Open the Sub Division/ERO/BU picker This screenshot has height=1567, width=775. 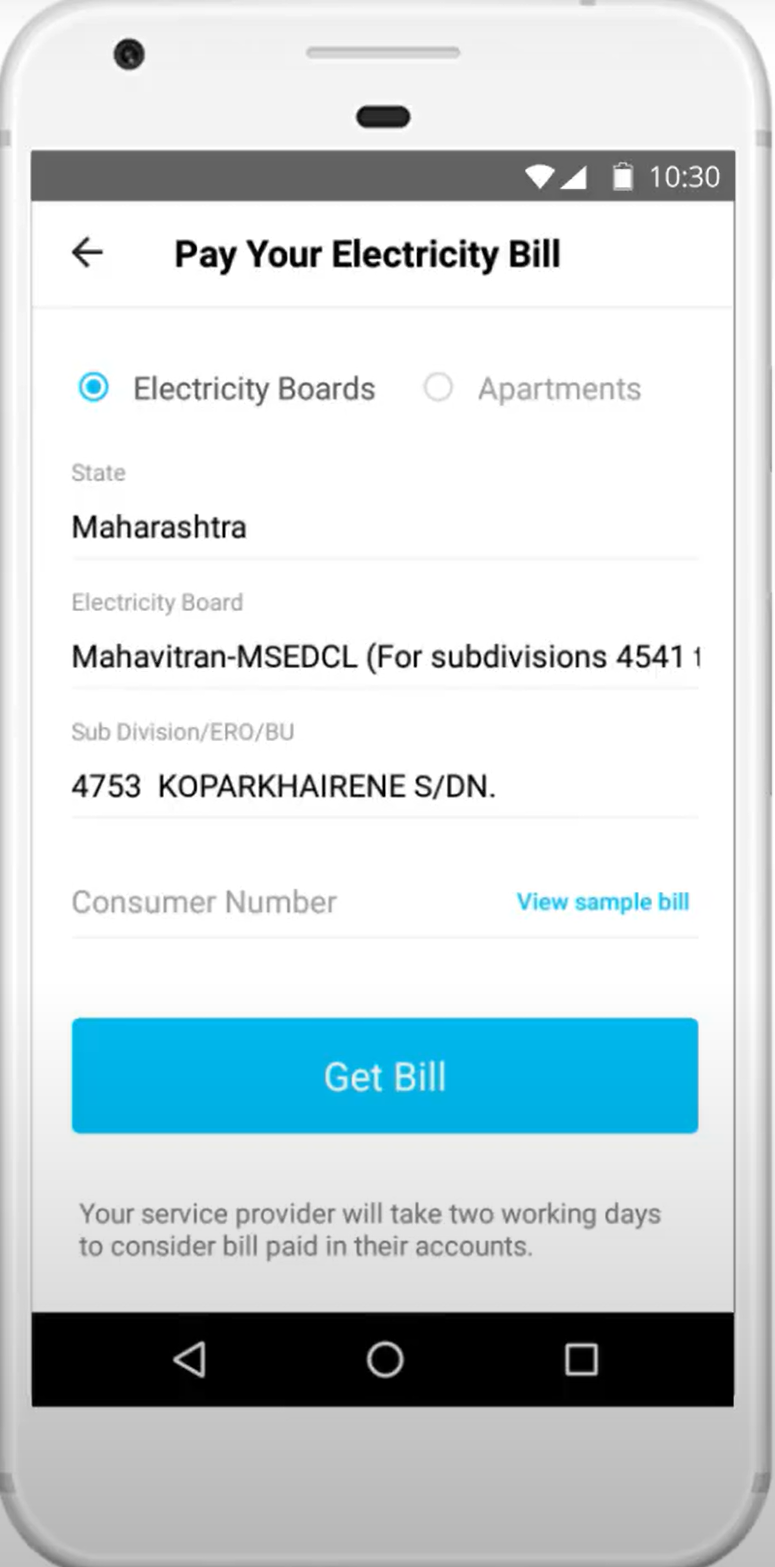coord(384,787)
